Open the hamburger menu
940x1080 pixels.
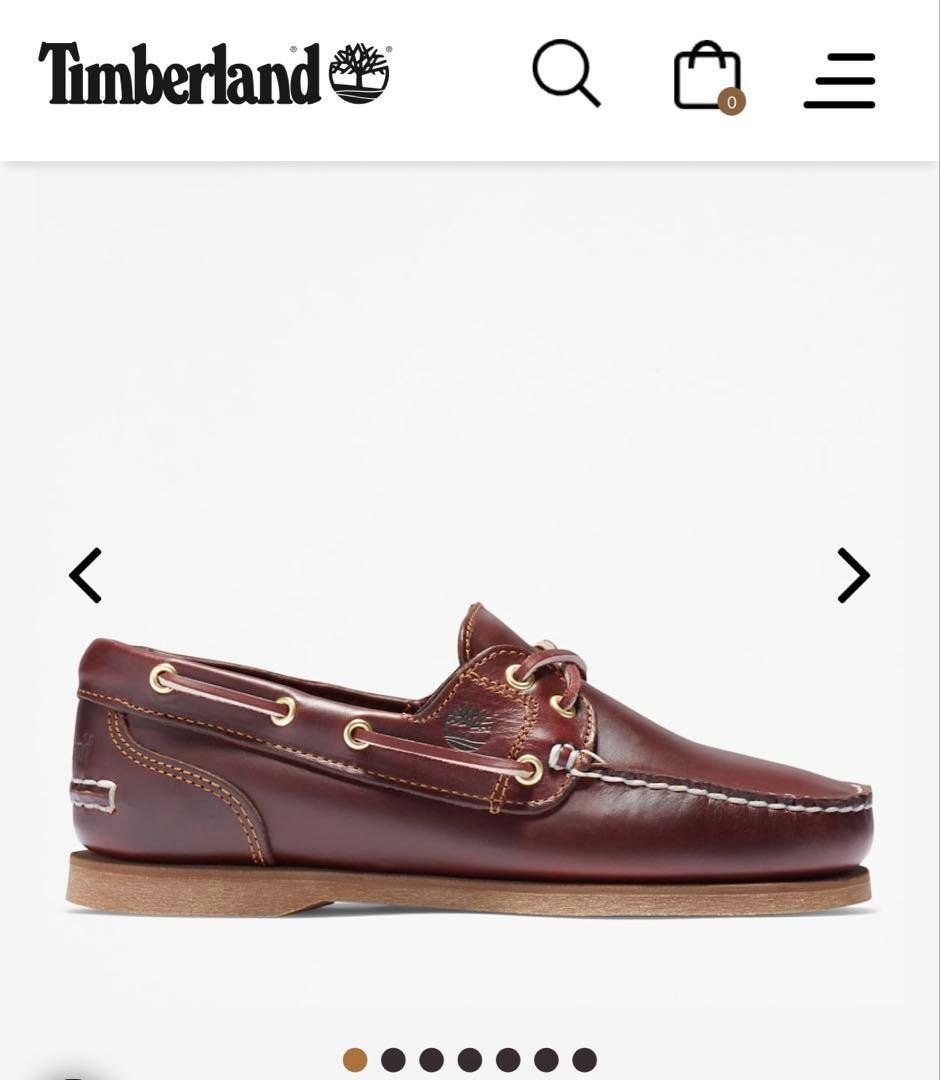point(839,80)
